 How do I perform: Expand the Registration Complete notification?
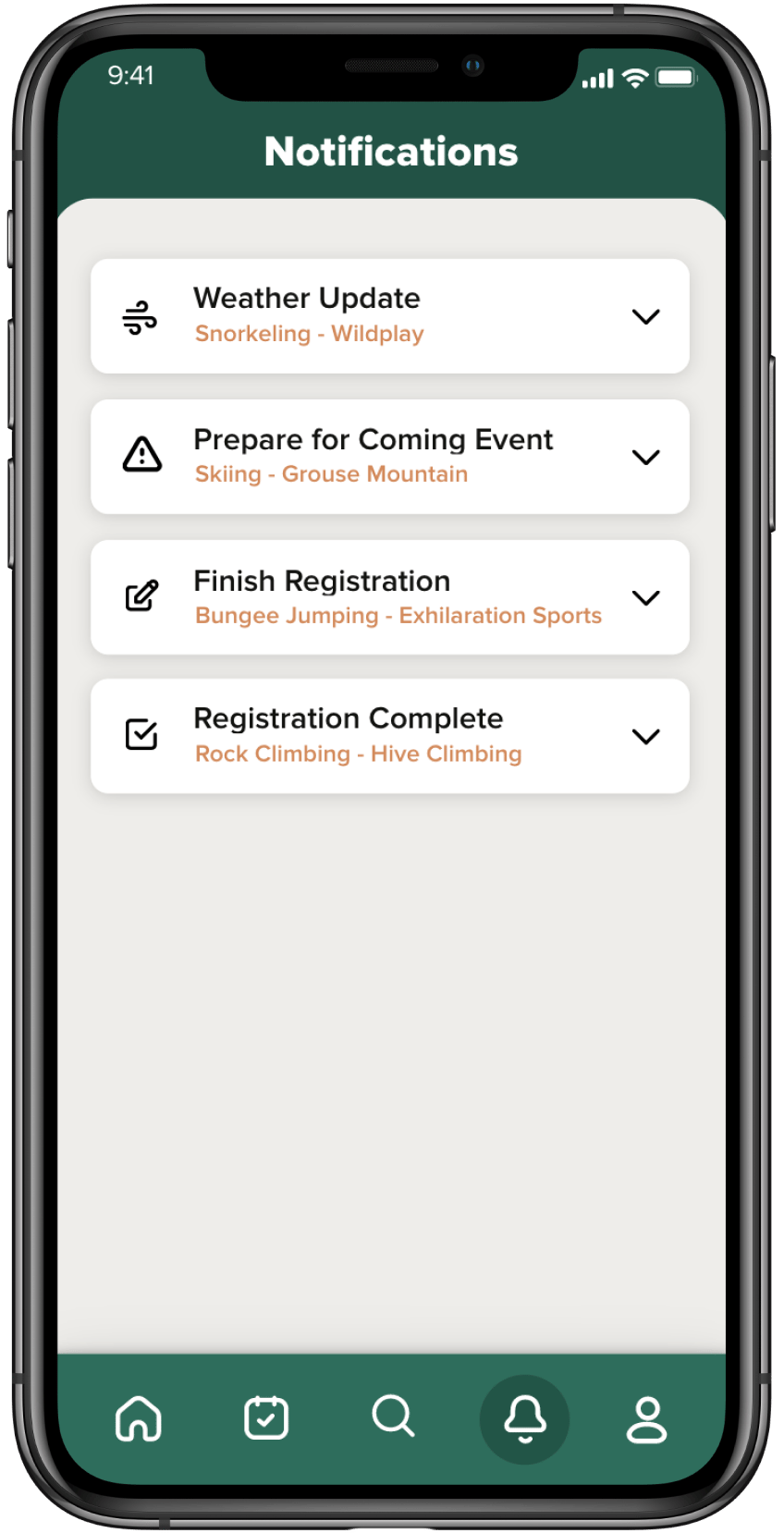pyautogui.click(x=645, y=737)
